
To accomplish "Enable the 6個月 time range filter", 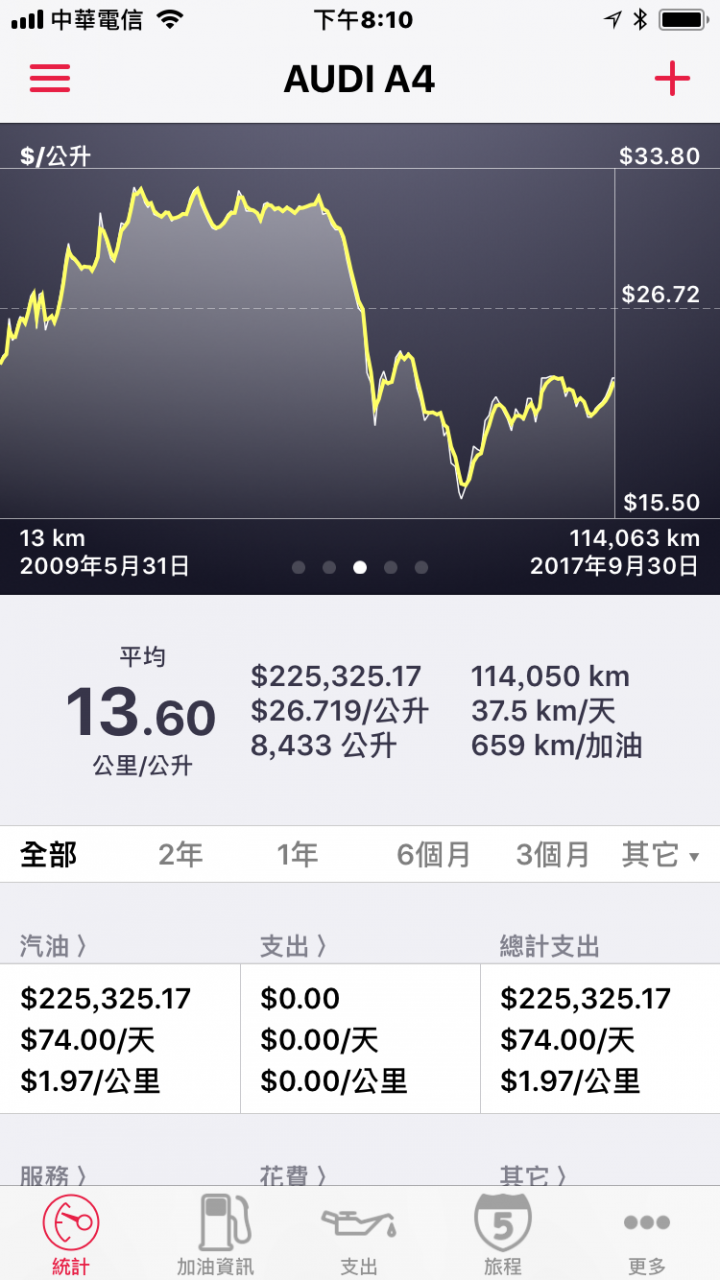I will point(434,854).
